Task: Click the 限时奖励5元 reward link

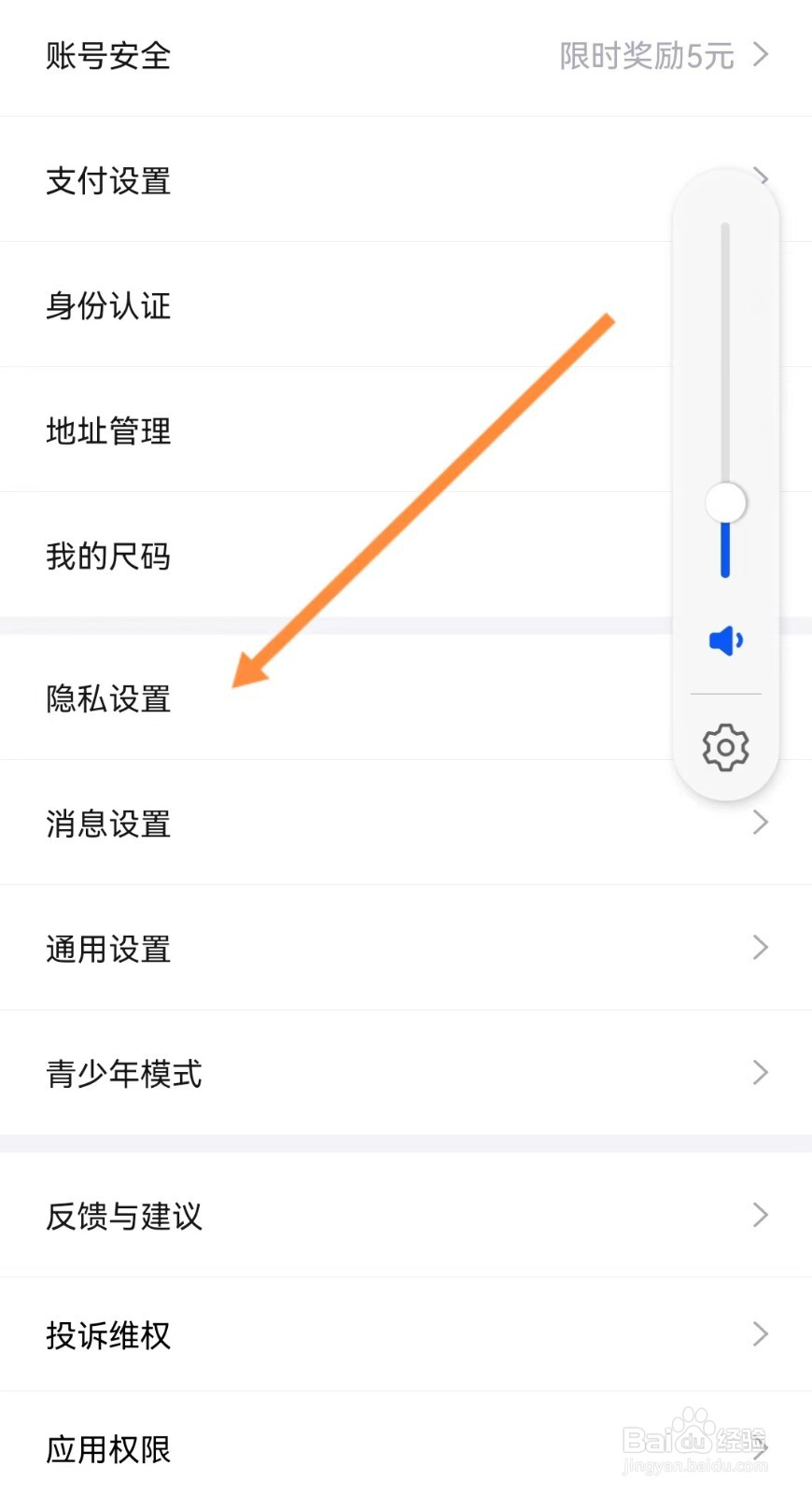Action: click(x=646, y=56)
